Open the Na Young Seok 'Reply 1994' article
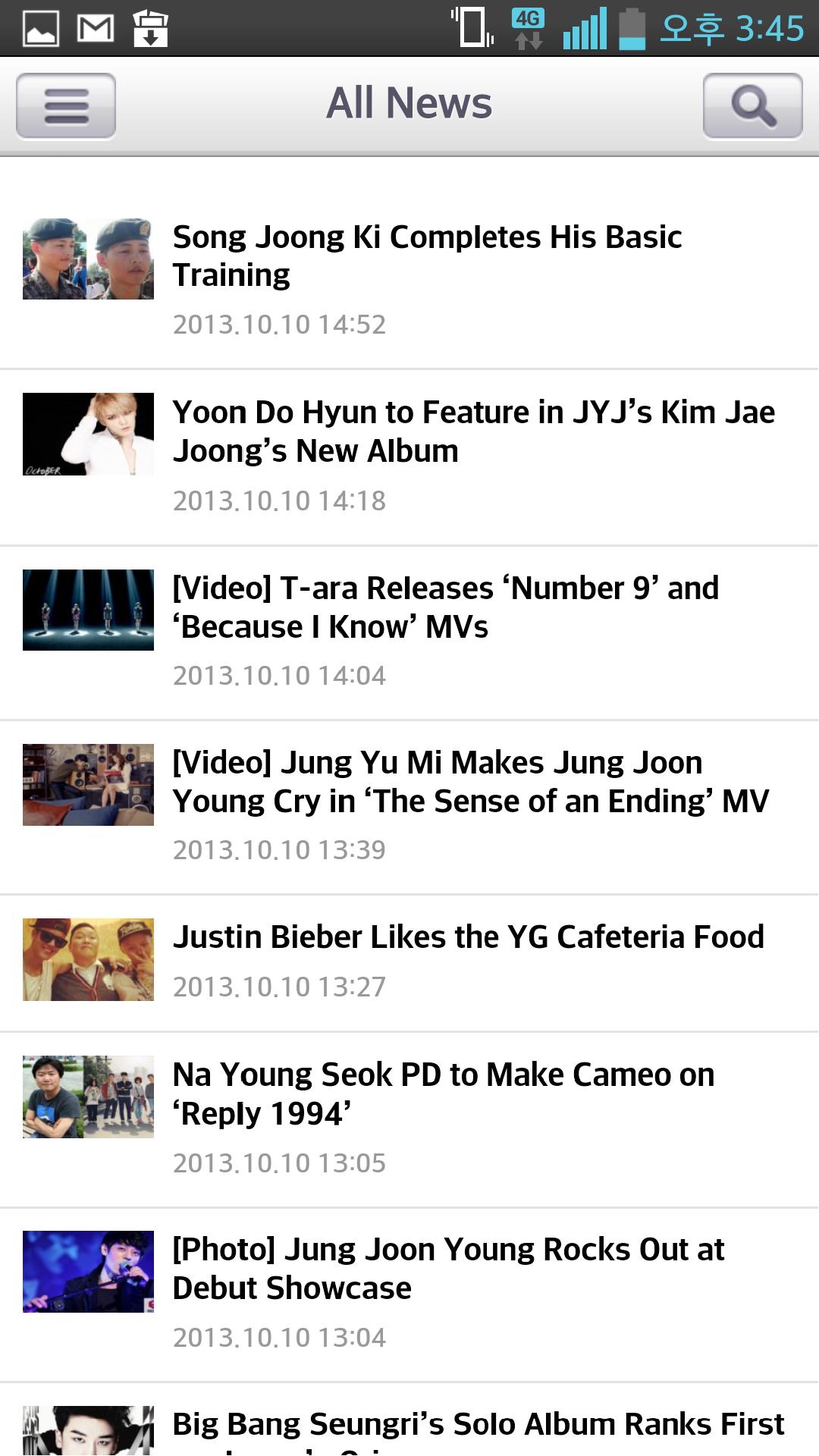Image resolution: width=819 pixels, height=1456 pixels. click(x=444, y=1094)
